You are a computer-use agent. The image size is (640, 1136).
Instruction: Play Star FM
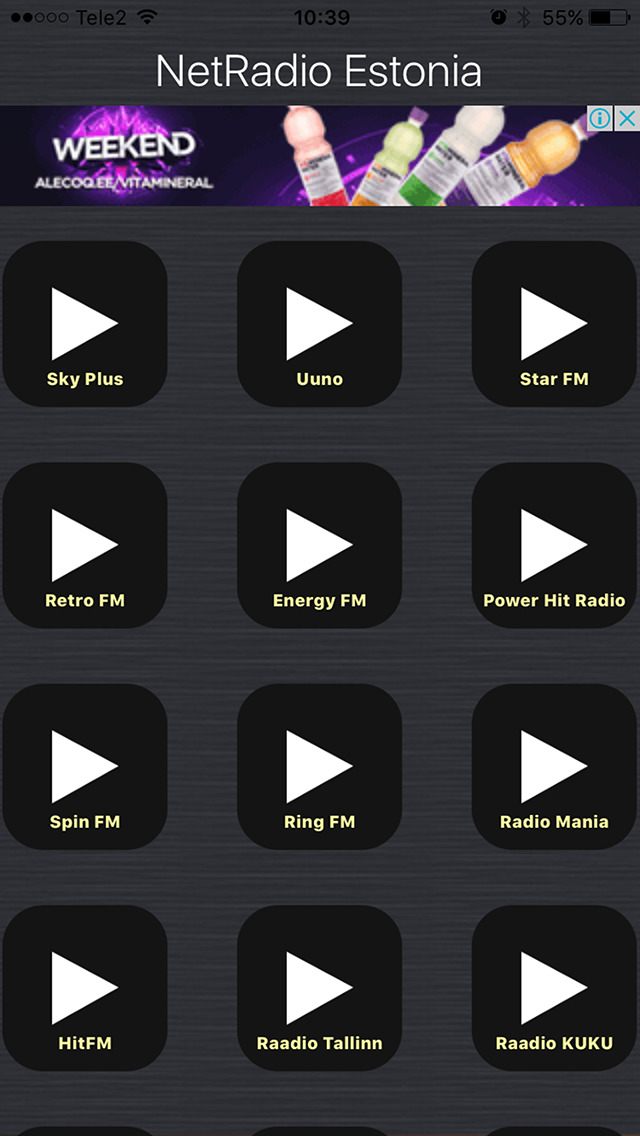tap(554, 324)
